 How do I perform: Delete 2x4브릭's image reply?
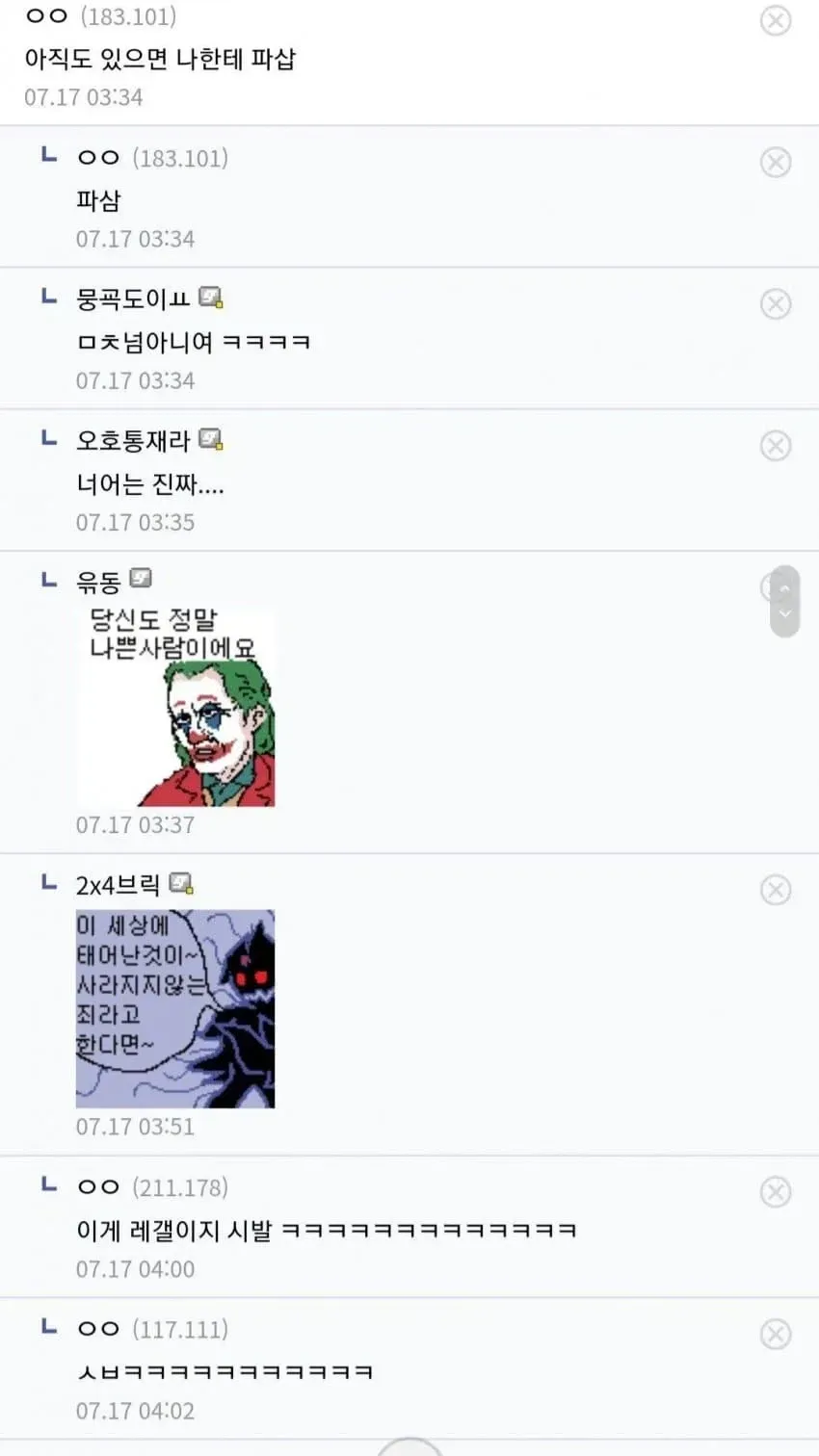tap(776, 890)
